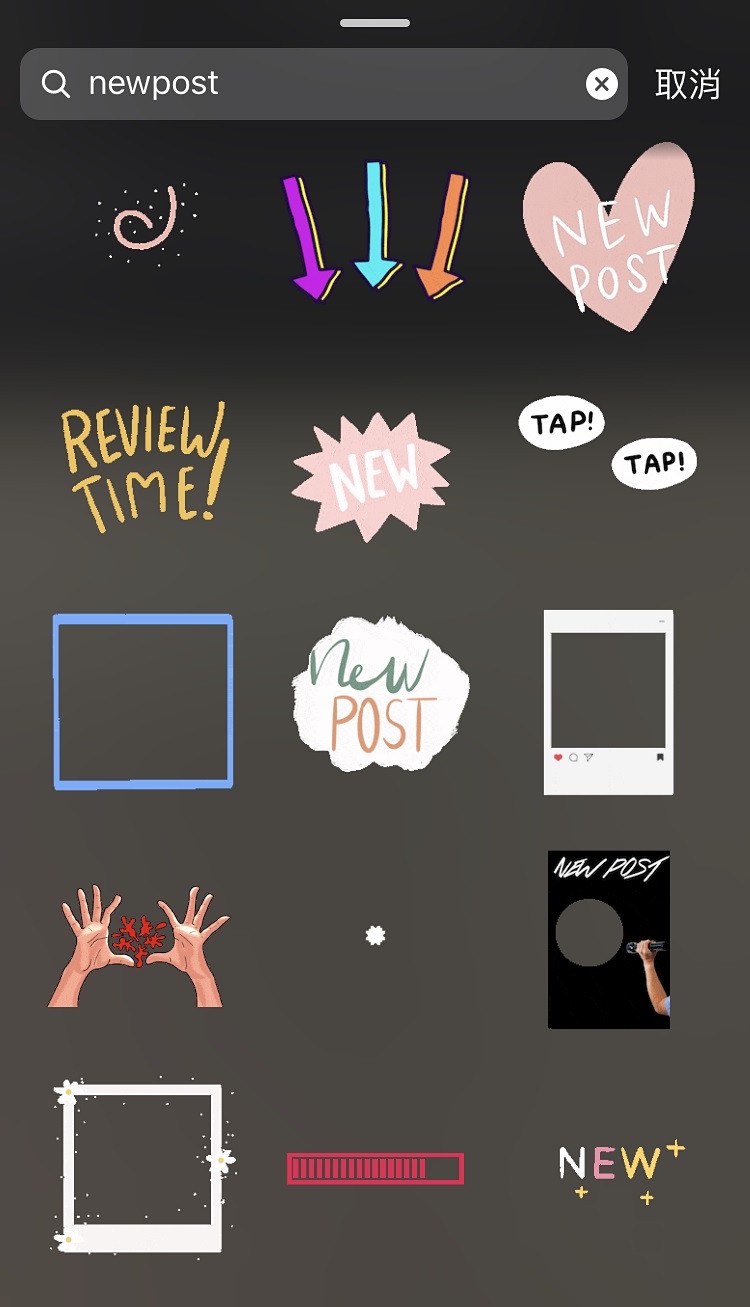The width and height of the screenshot is (750, 1307).
Task: Choose the red loading bar sticker
Action: coord(375,1168)
